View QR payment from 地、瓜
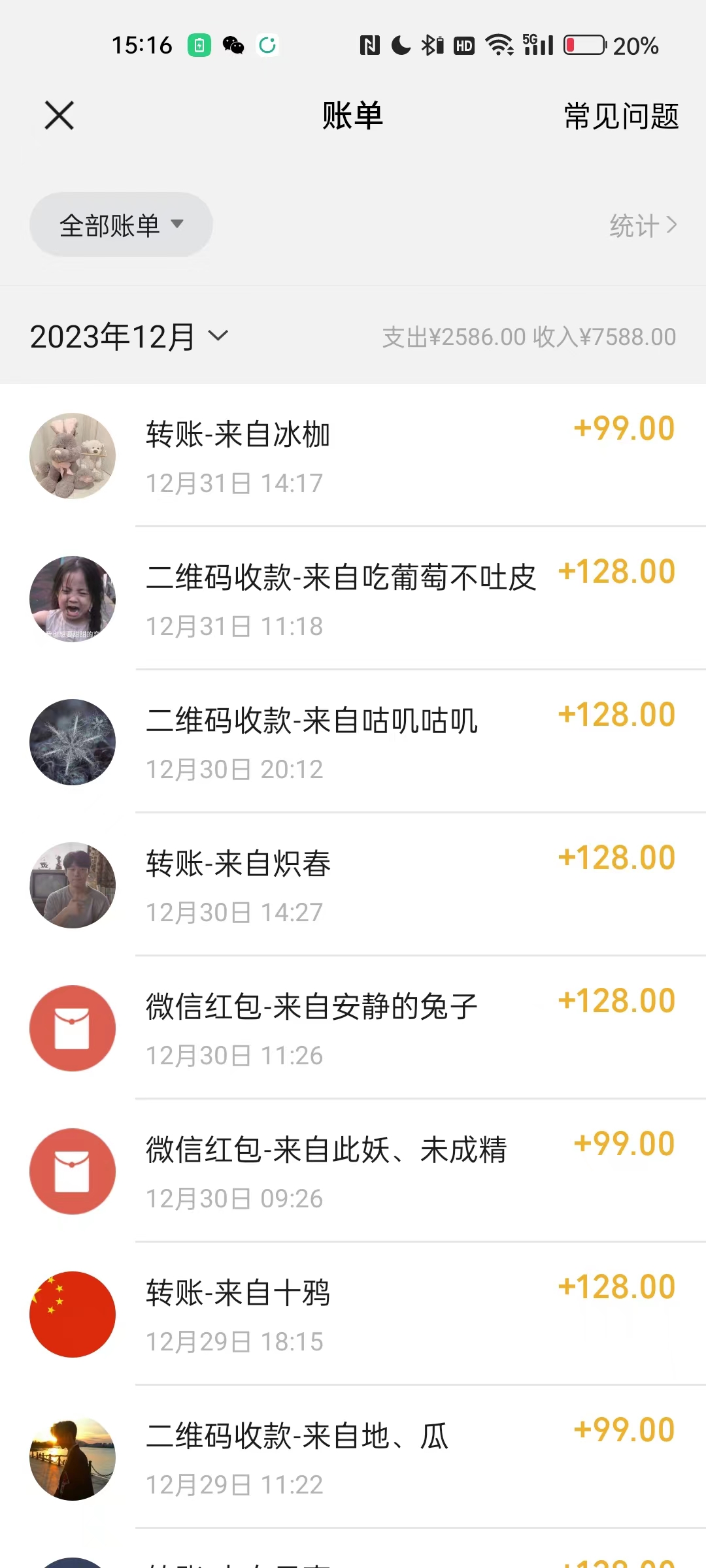The image size is (706, 1568). click(x=353, y=1458)
